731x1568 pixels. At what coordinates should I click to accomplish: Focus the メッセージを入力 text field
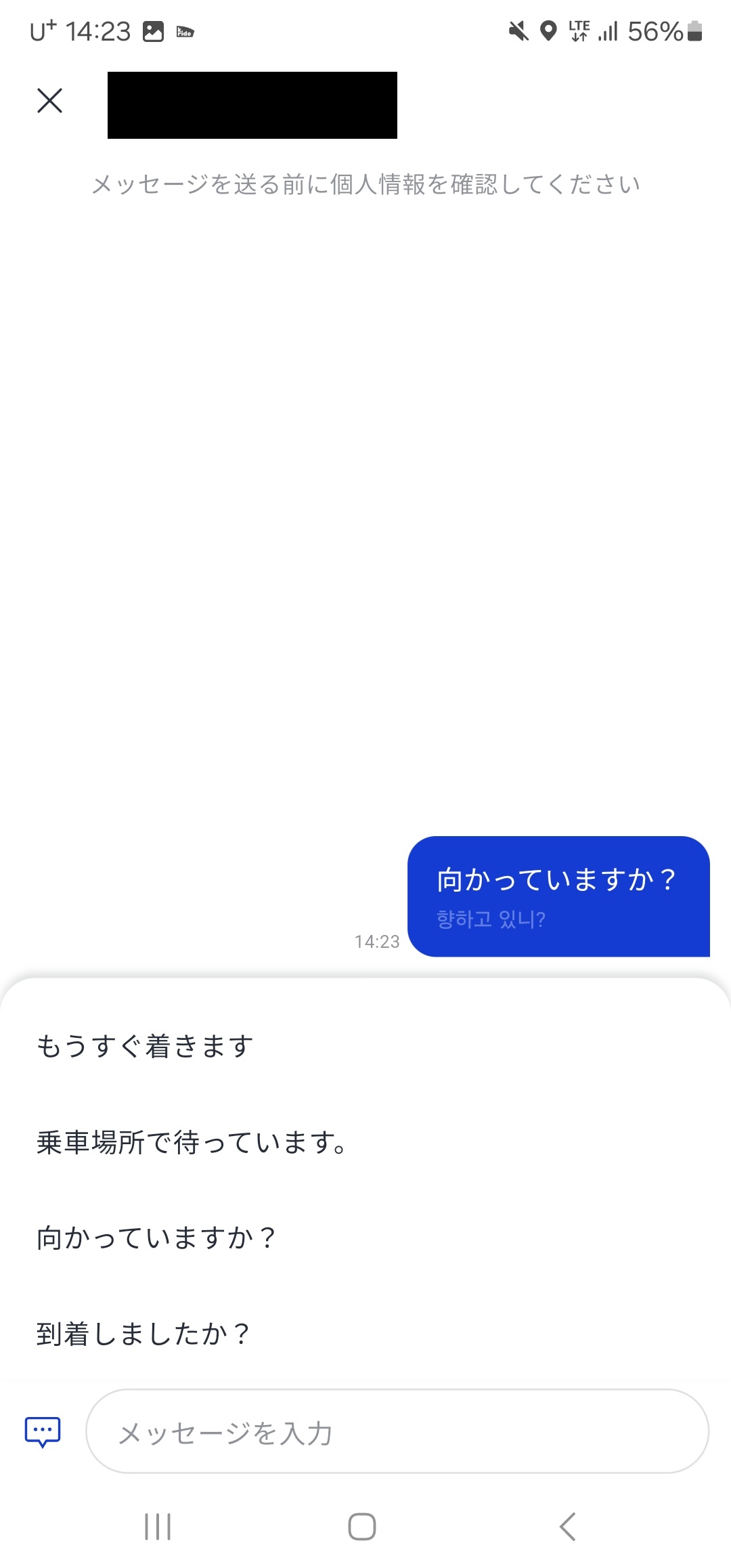pyautogui.click(x=397, y=1431)
